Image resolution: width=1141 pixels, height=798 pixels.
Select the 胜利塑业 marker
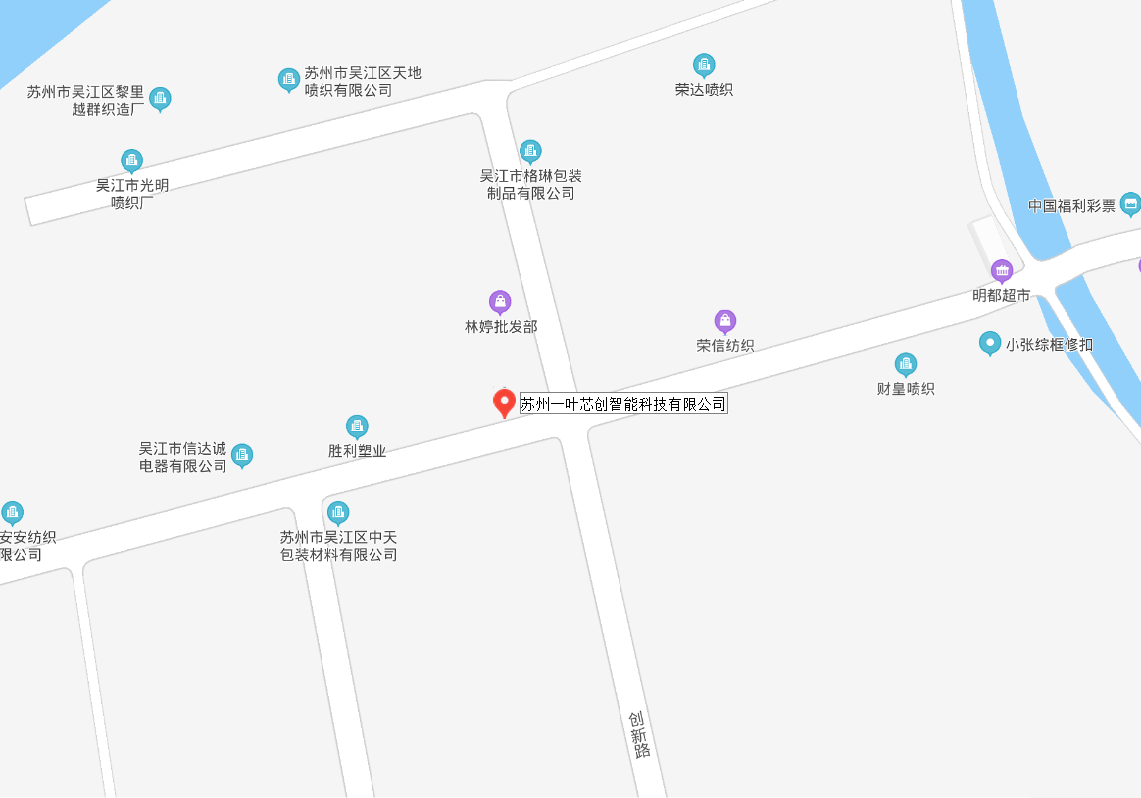(357, 427)
